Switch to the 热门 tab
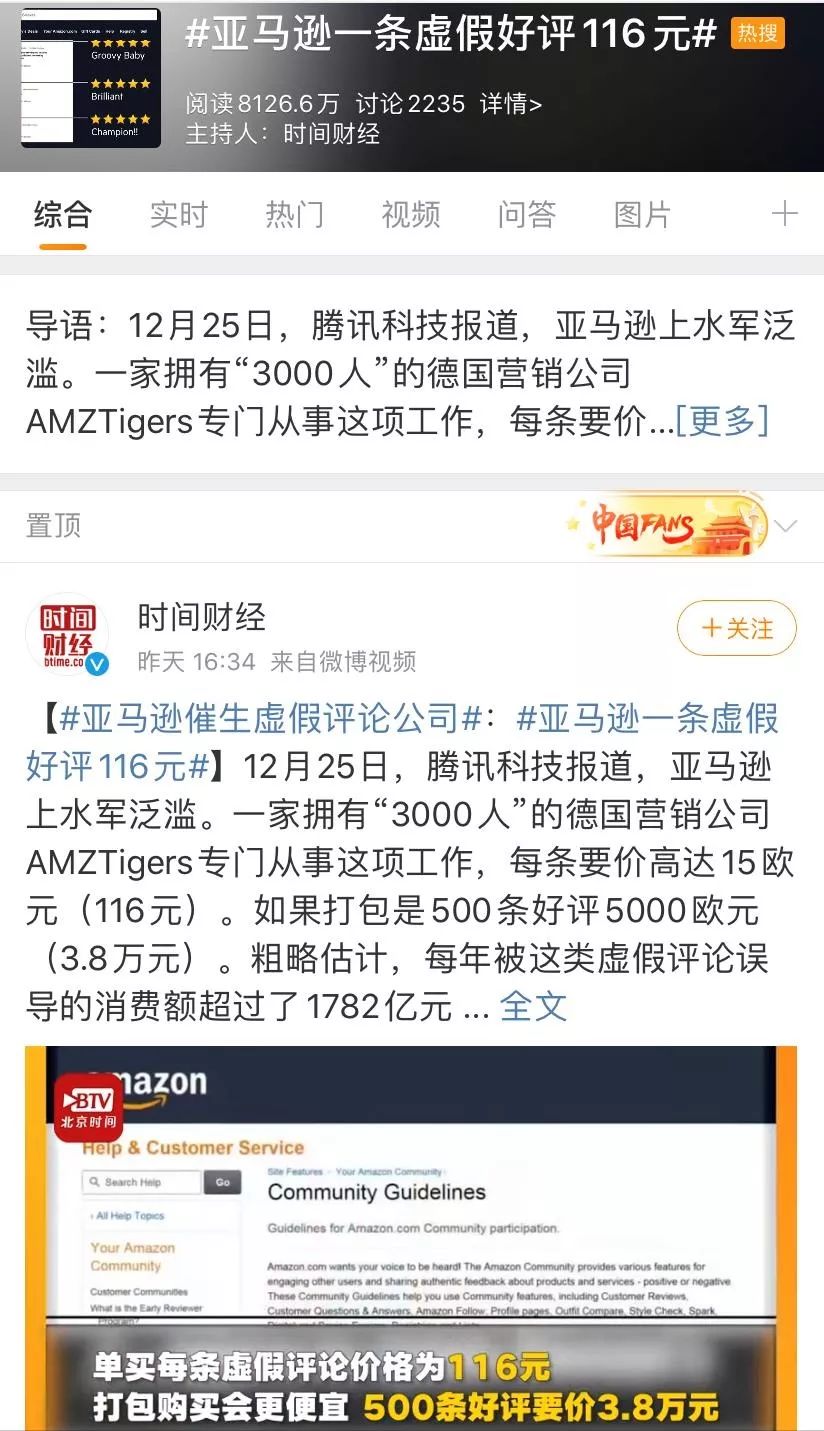Viewport: 824px width, 1431px height. (293, 214)
